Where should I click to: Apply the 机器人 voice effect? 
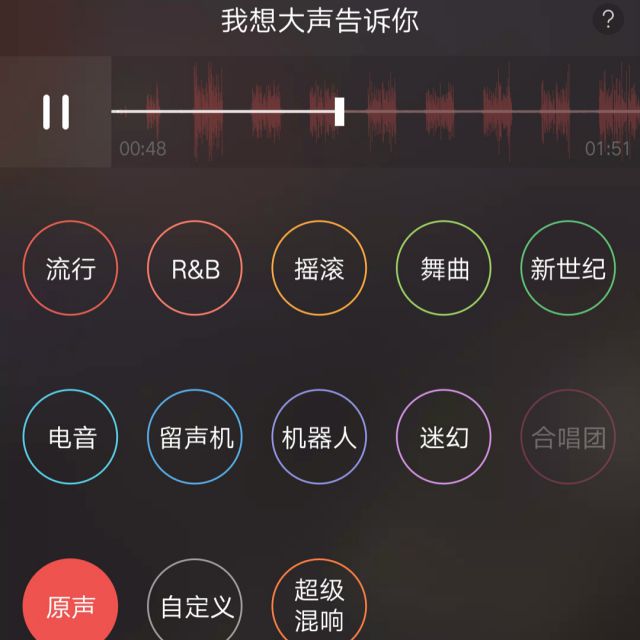(319, 437)
